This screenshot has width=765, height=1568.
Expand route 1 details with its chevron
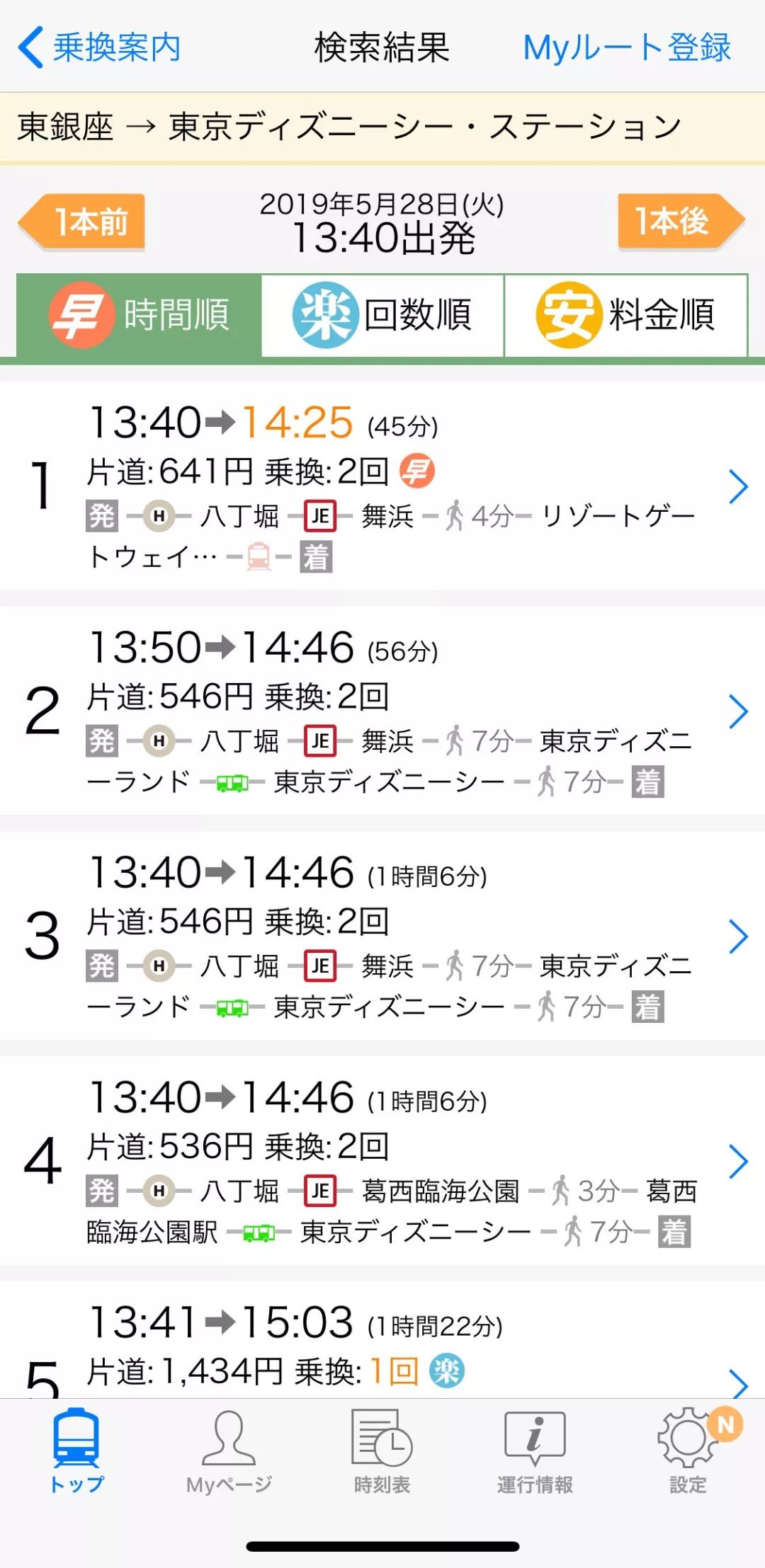point(739,486)
